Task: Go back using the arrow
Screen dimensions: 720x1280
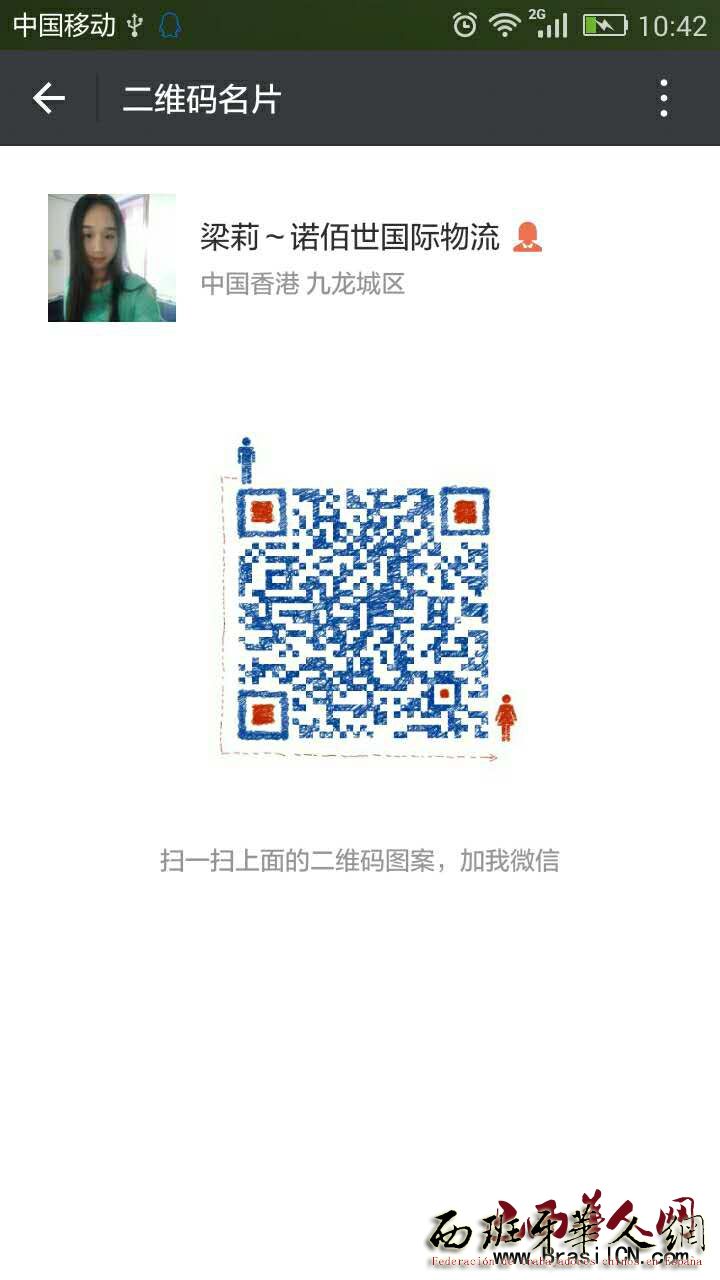Action: pos(48,98)
